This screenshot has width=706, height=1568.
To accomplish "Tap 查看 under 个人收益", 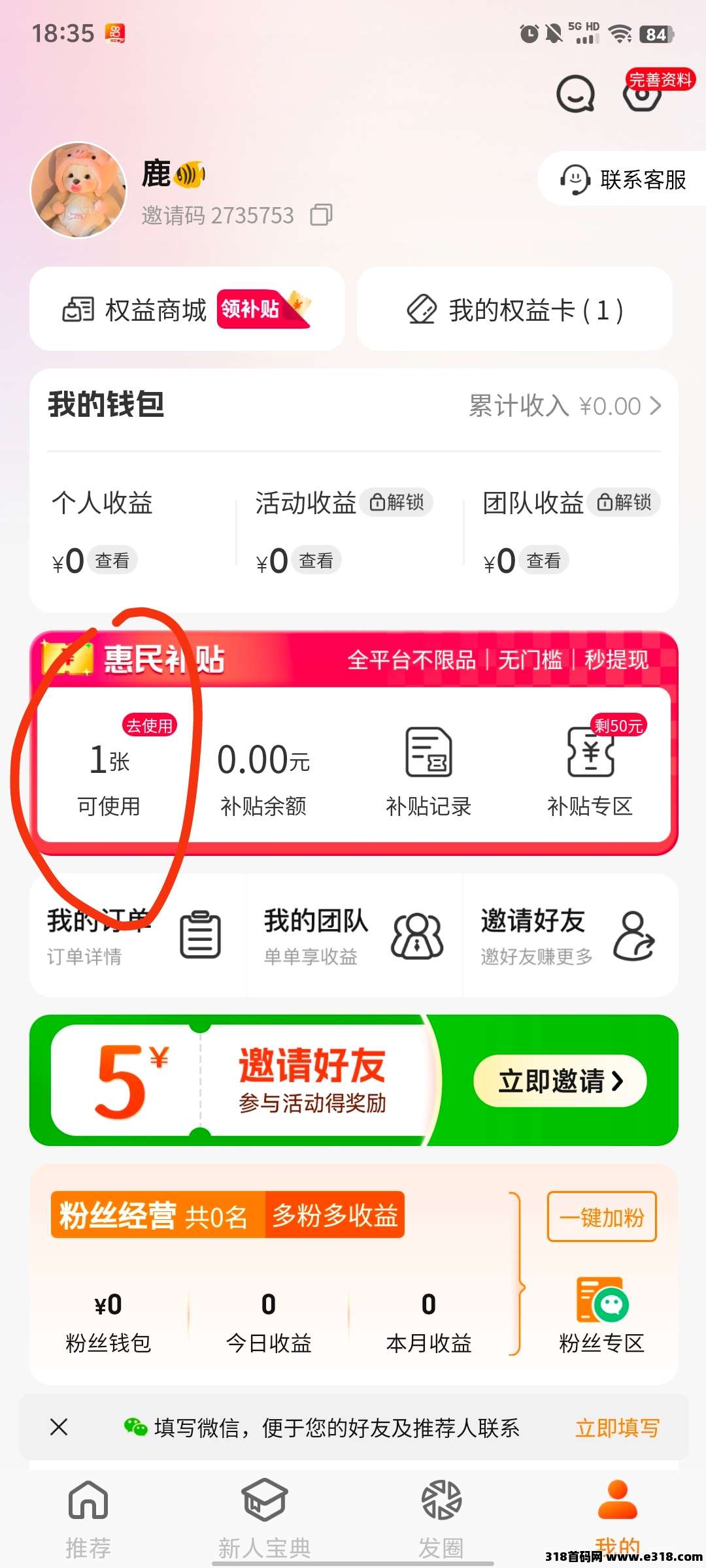I will pyautogui.click(x=112, y=561).
